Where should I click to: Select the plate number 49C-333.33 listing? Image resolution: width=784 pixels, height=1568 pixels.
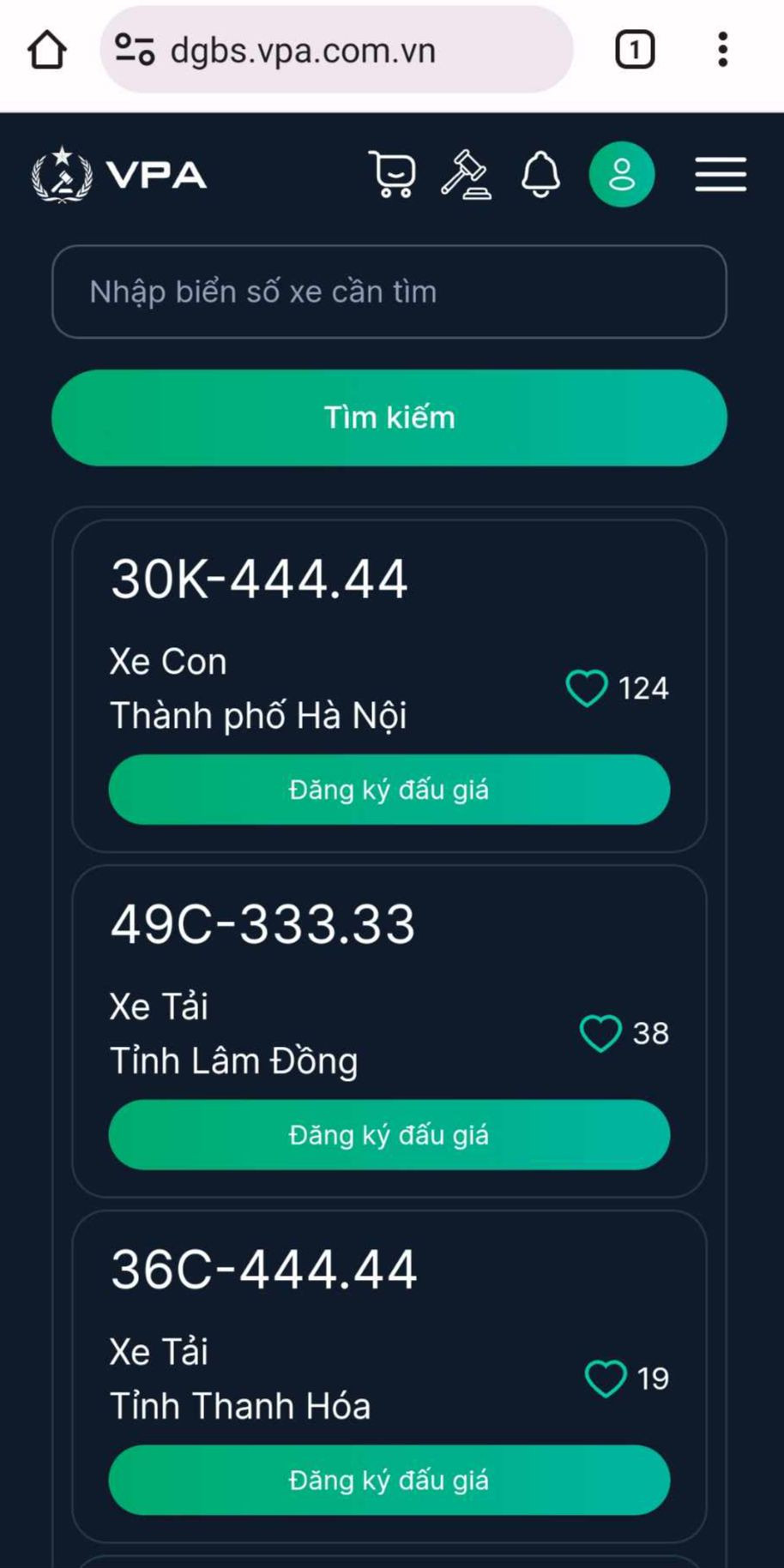point(263,923)
